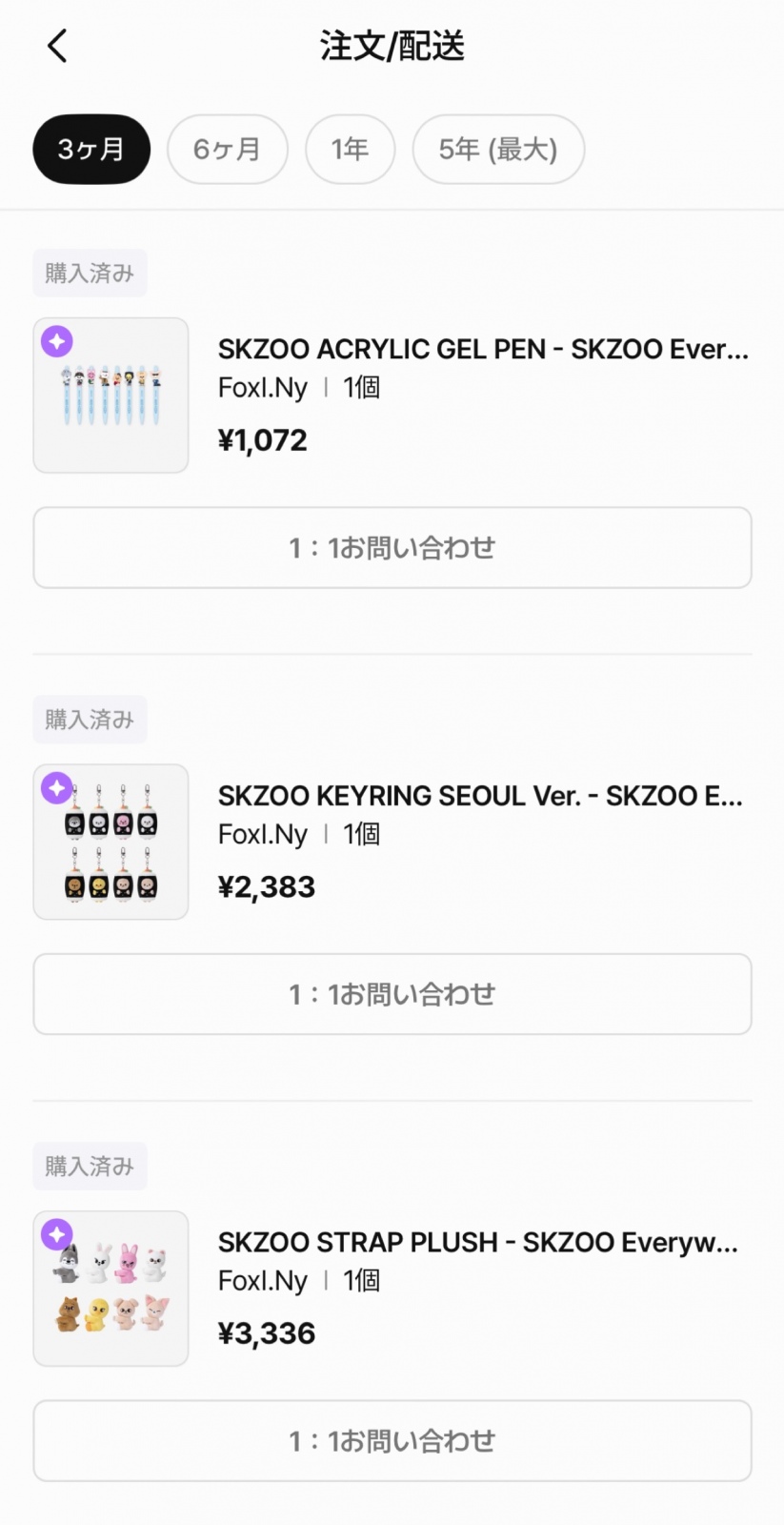Tap 1:1お問い合わせ under the ACRYLIC GEL PEN

pyautogui.click(x=392, y=548)
